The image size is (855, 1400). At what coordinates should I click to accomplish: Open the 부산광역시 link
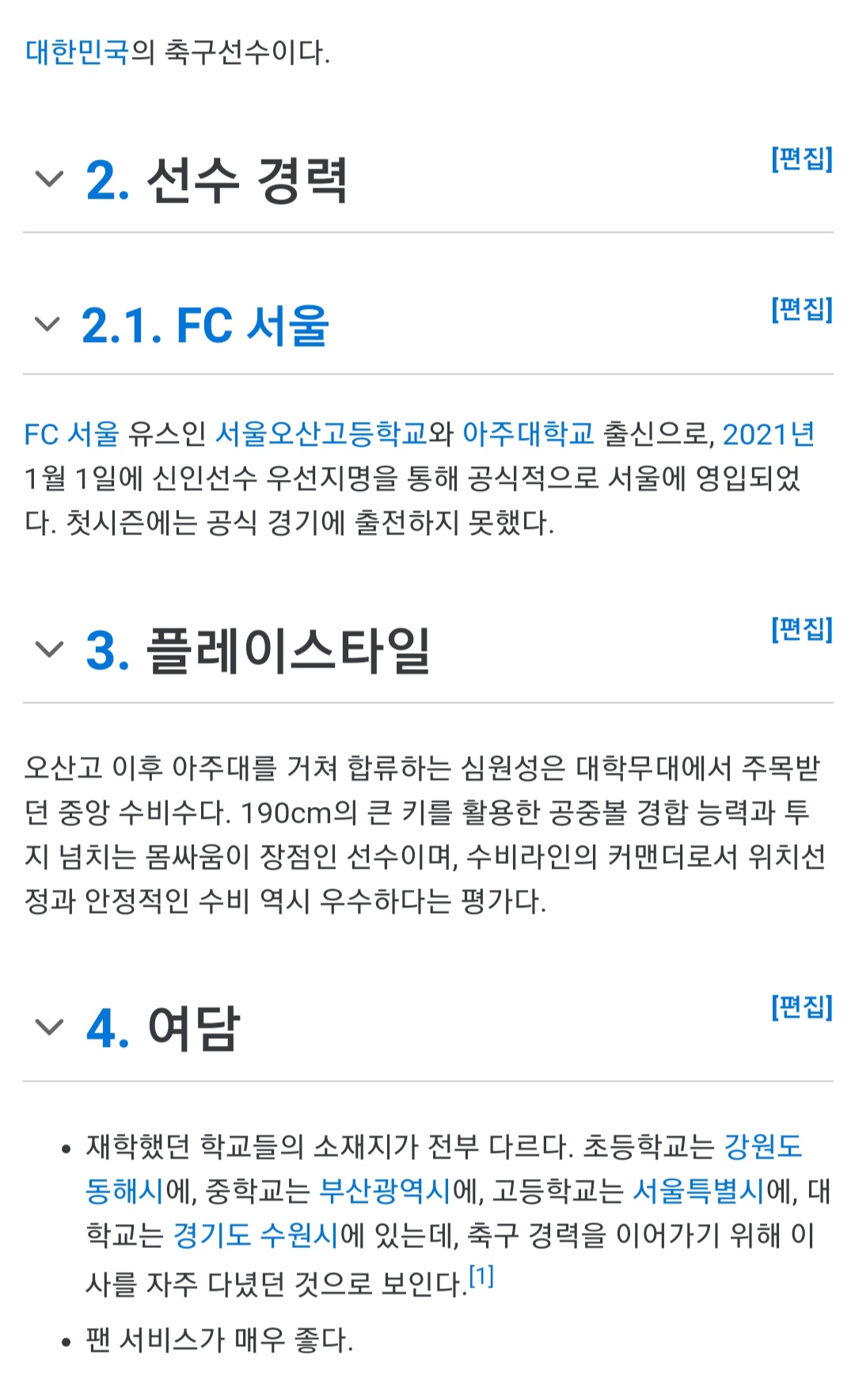click(x=385, y=1191)
